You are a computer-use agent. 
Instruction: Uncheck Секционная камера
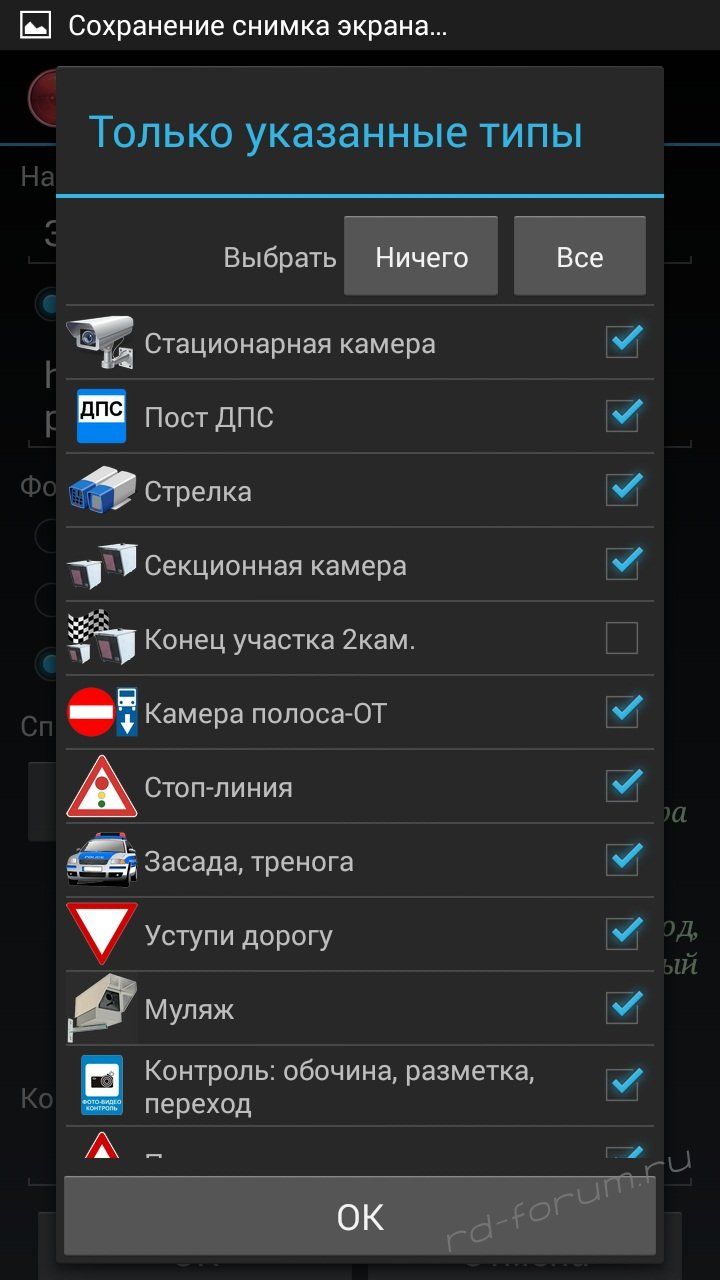tap(622, 564)
